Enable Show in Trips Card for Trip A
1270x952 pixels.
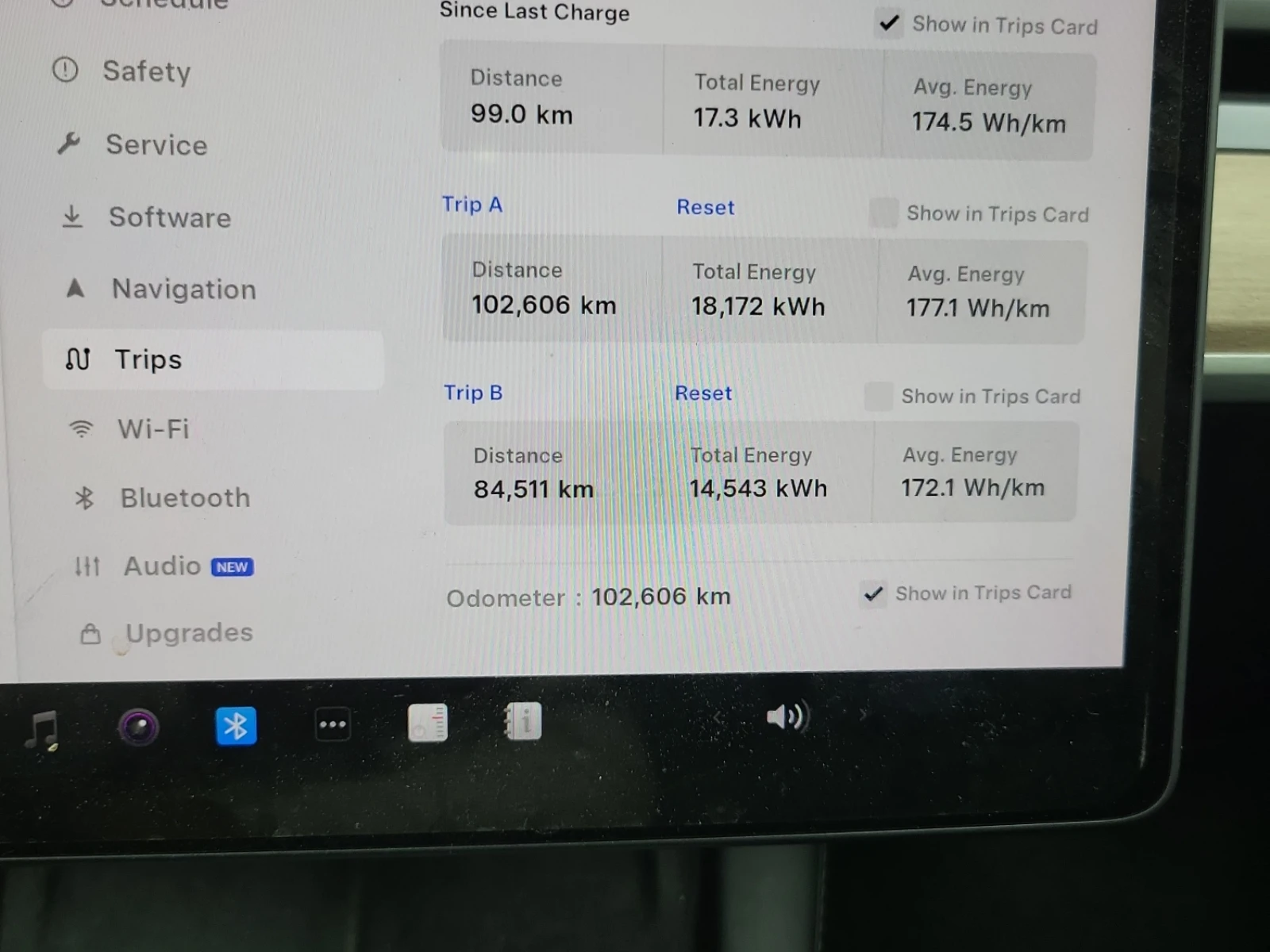tap(883, 213)
